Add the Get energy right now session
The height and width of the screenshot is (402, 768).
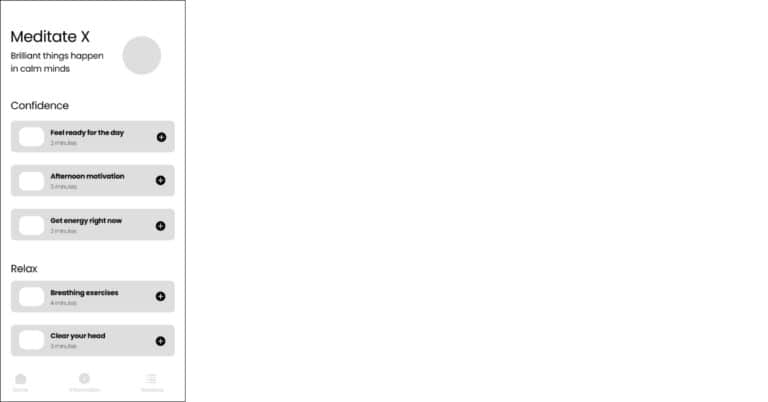click(160, 225)
